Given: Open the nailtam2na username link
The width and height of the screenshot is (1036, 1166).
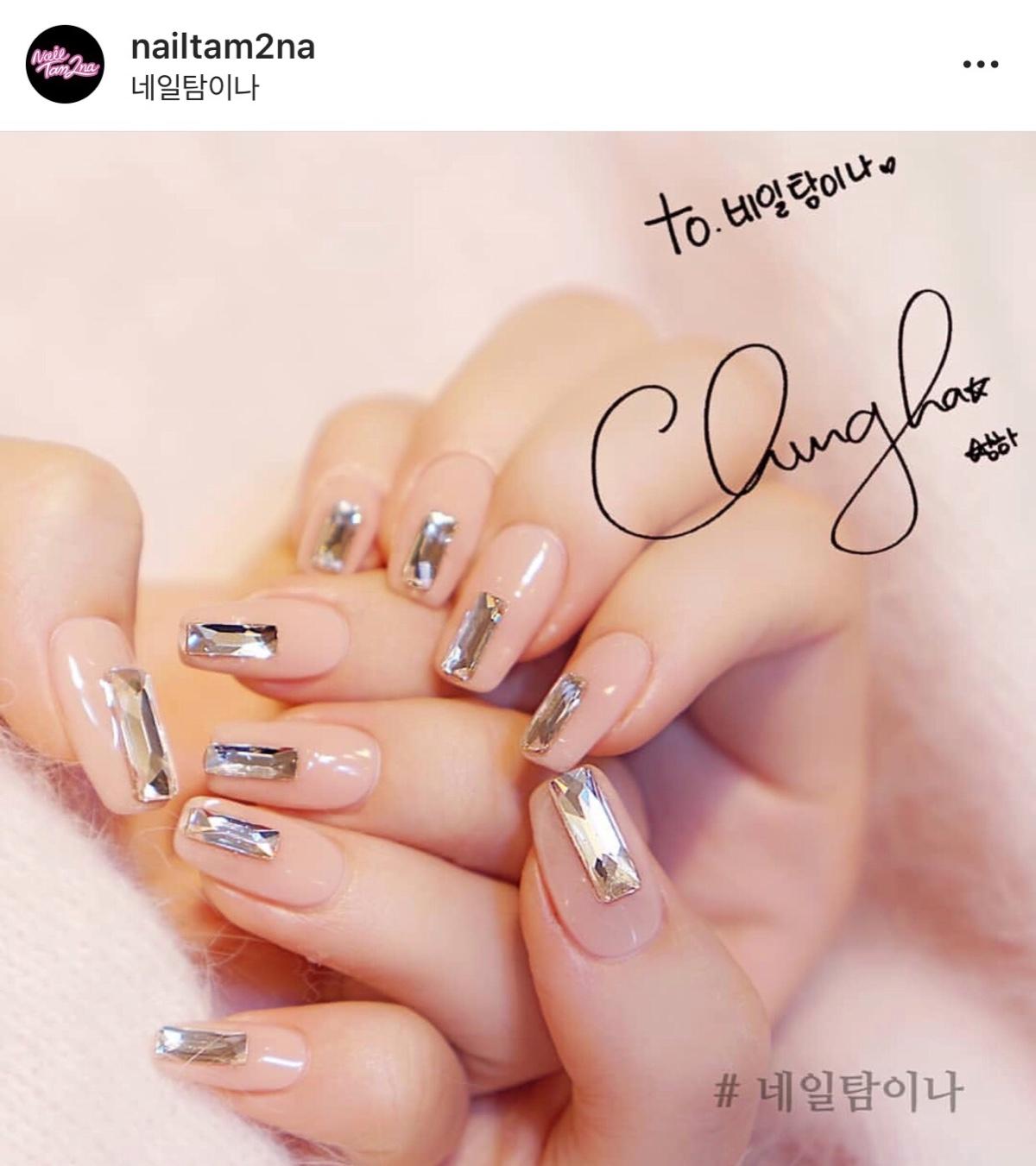Looking at the screenshot, I should [x=222, y=47].
